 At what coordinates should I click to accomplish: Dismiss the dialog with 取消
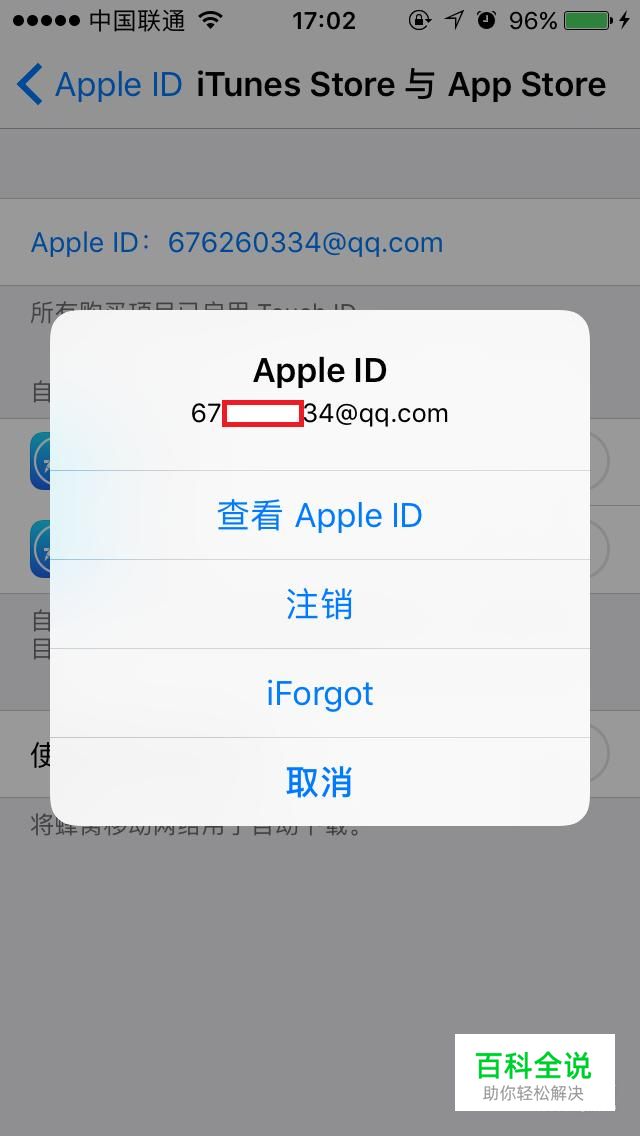click(320, 782)
